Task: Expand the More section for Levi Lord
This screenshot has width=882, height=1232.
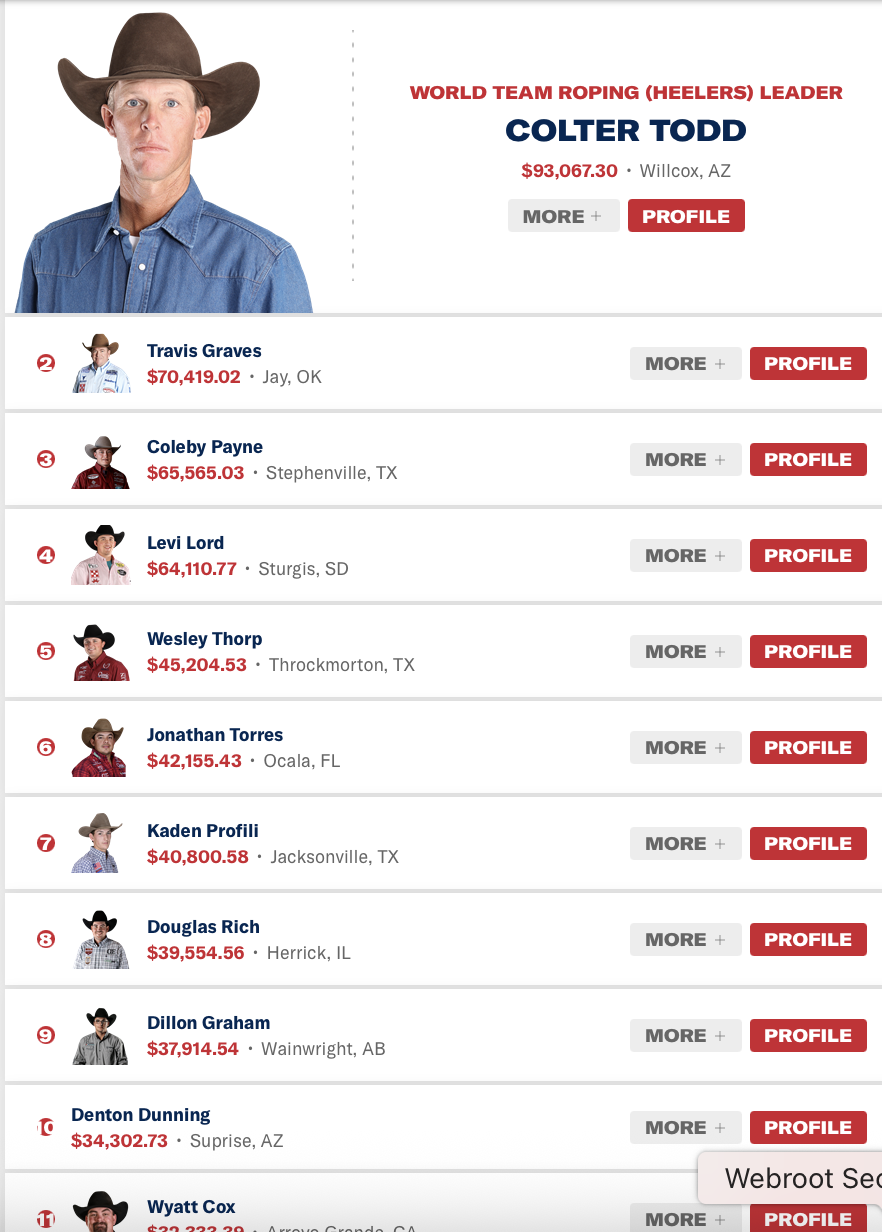Action: pyautogui.click(x=685, y=556)
